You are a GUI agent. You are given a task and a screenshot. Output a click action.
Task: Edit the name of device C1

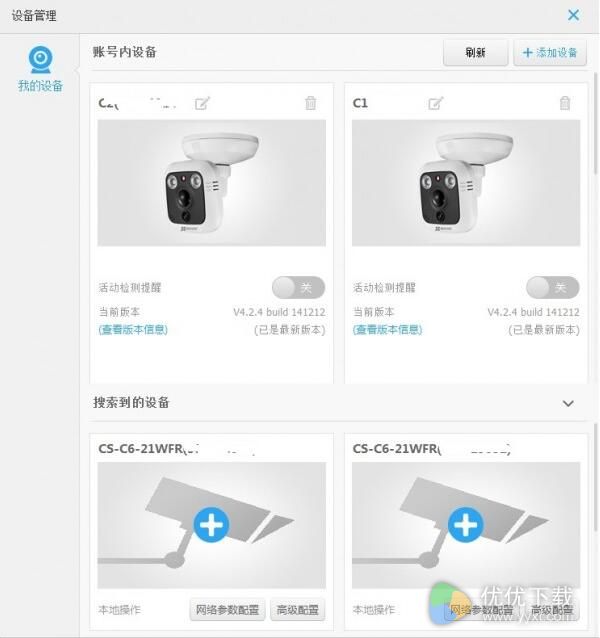[436, 103]
